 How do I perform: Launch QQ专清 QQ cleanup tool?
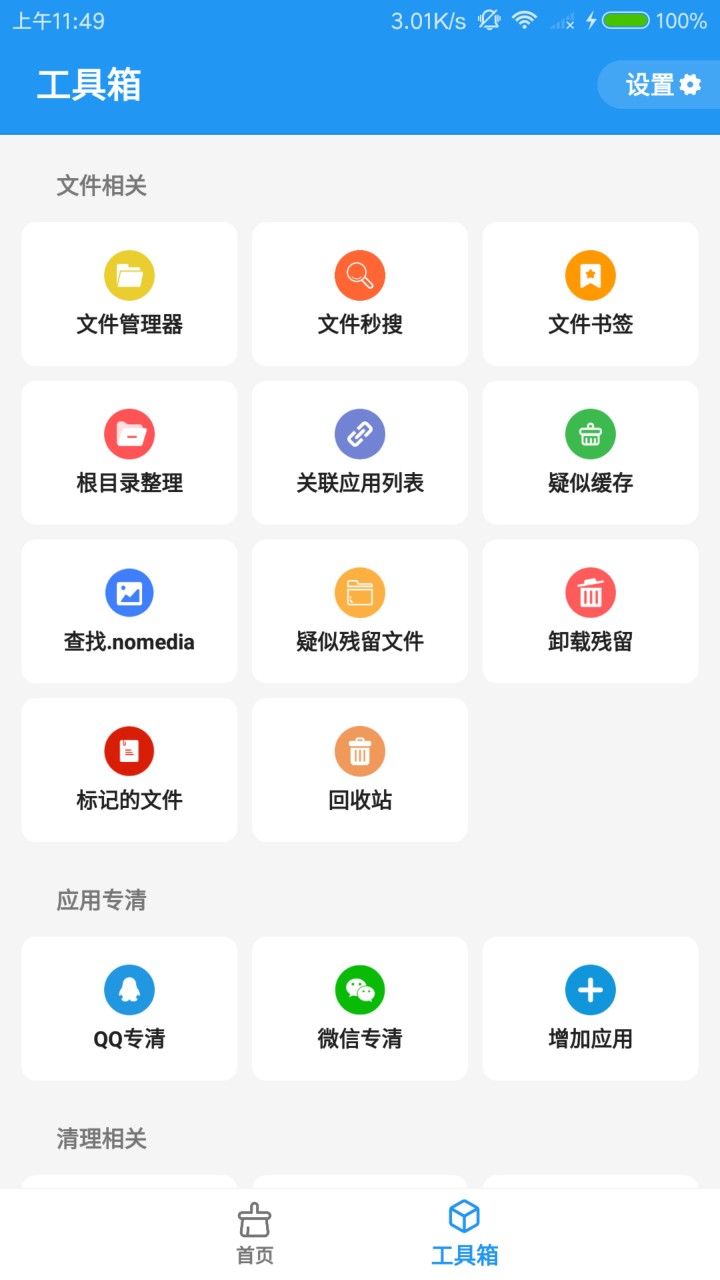(x=128, y=1007)
